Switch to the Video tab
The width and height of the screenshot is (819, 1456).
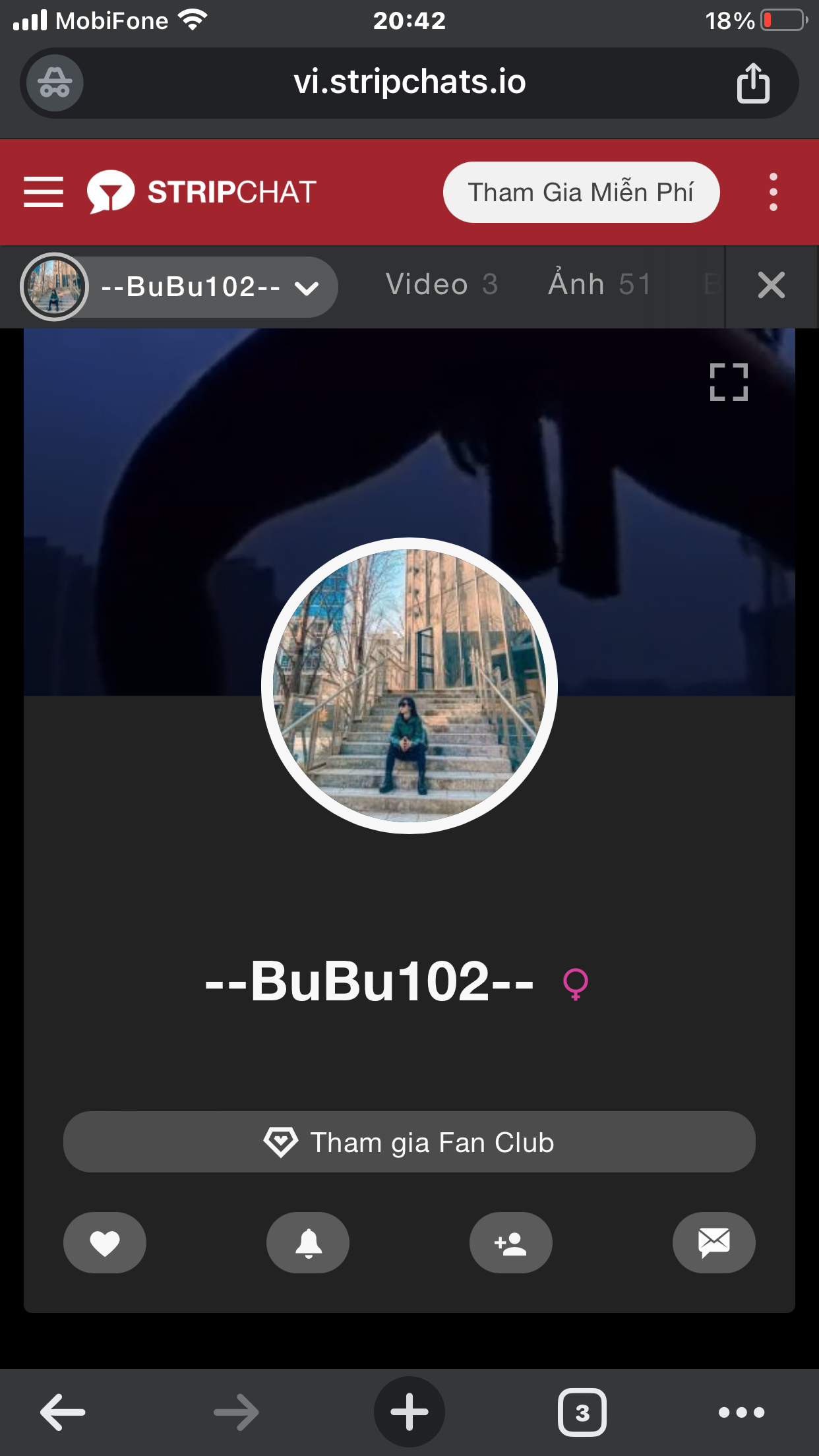pyautogui.click(x=441, y=285)
